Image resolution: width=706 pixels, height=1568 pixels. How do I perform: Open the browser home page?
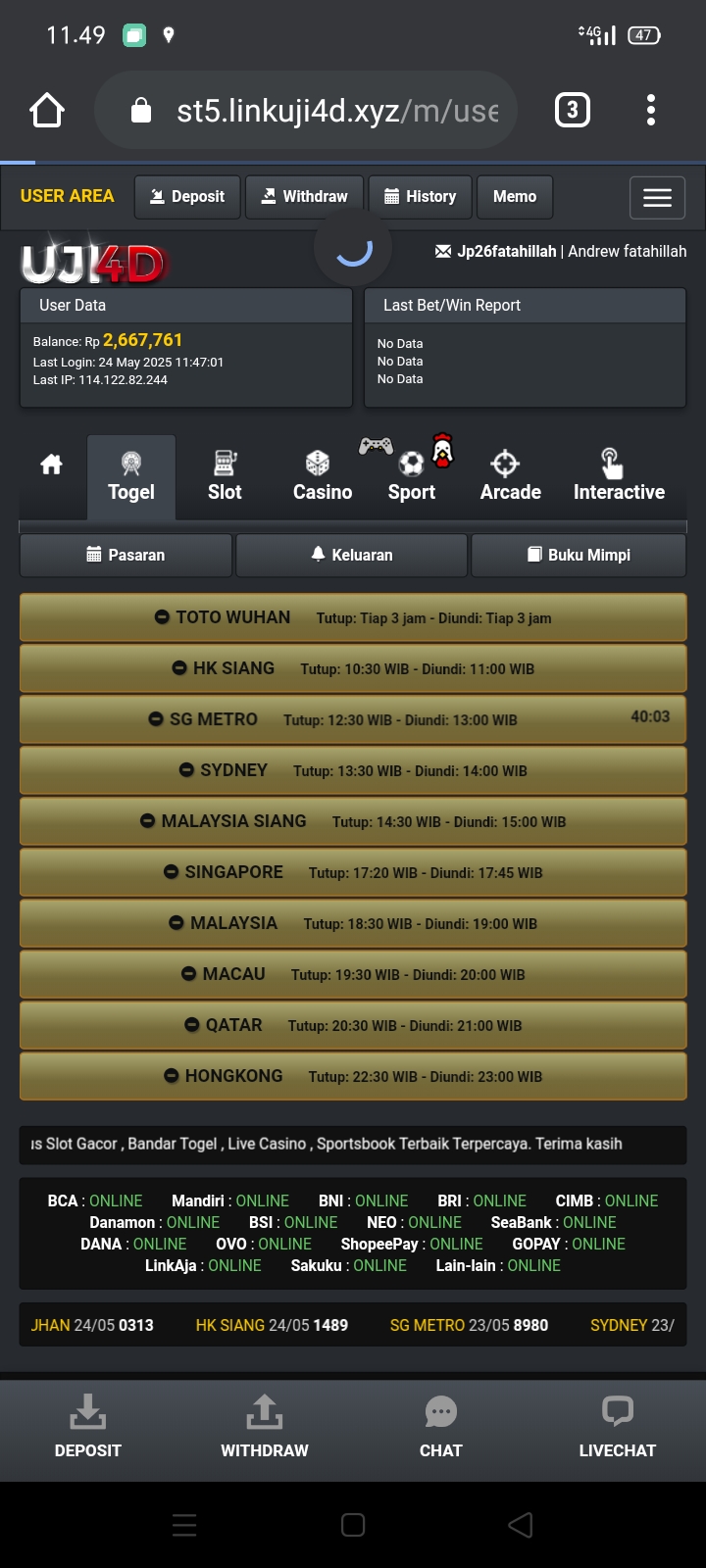pos(47,111)
